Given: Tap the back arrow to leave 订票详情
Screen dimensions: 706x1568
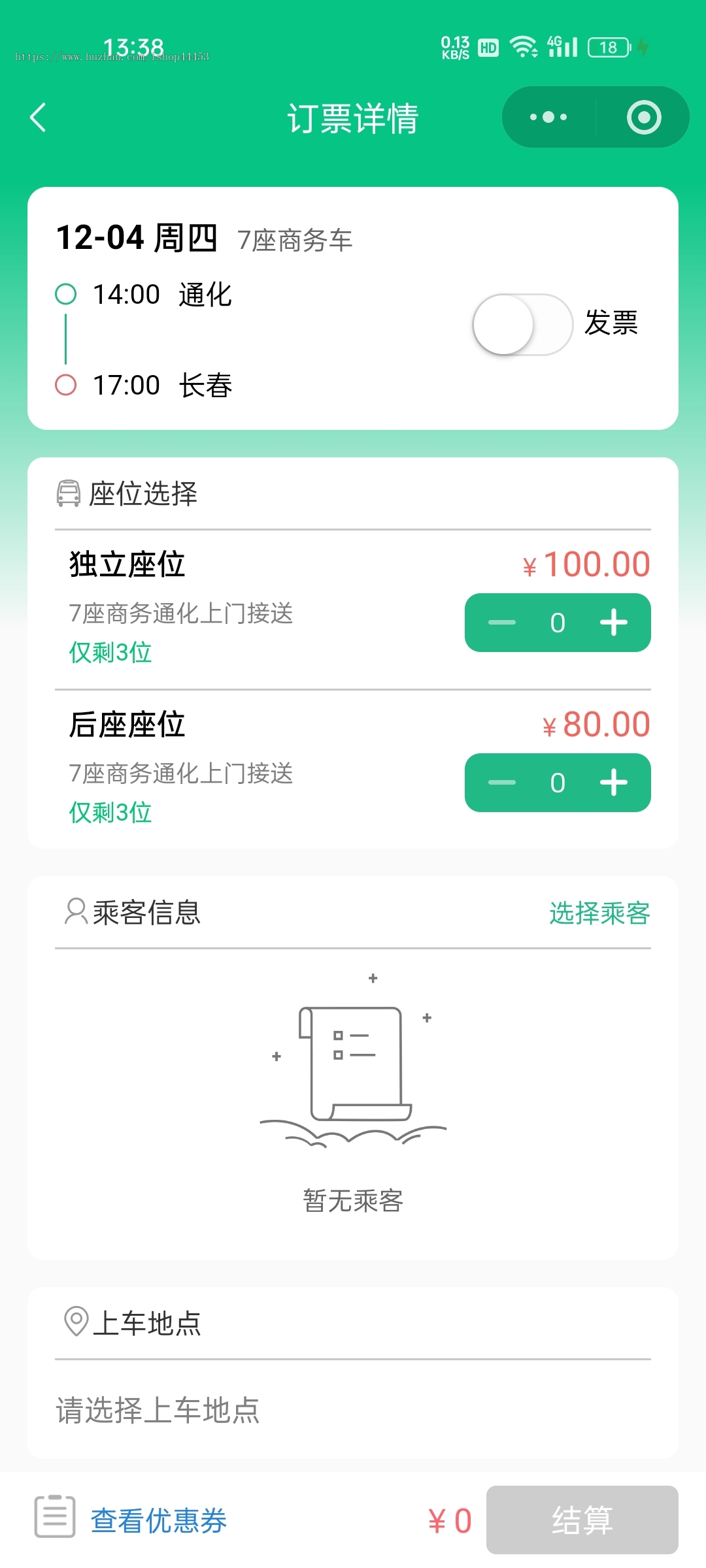Looking at the screenshot, I should 37,118.
